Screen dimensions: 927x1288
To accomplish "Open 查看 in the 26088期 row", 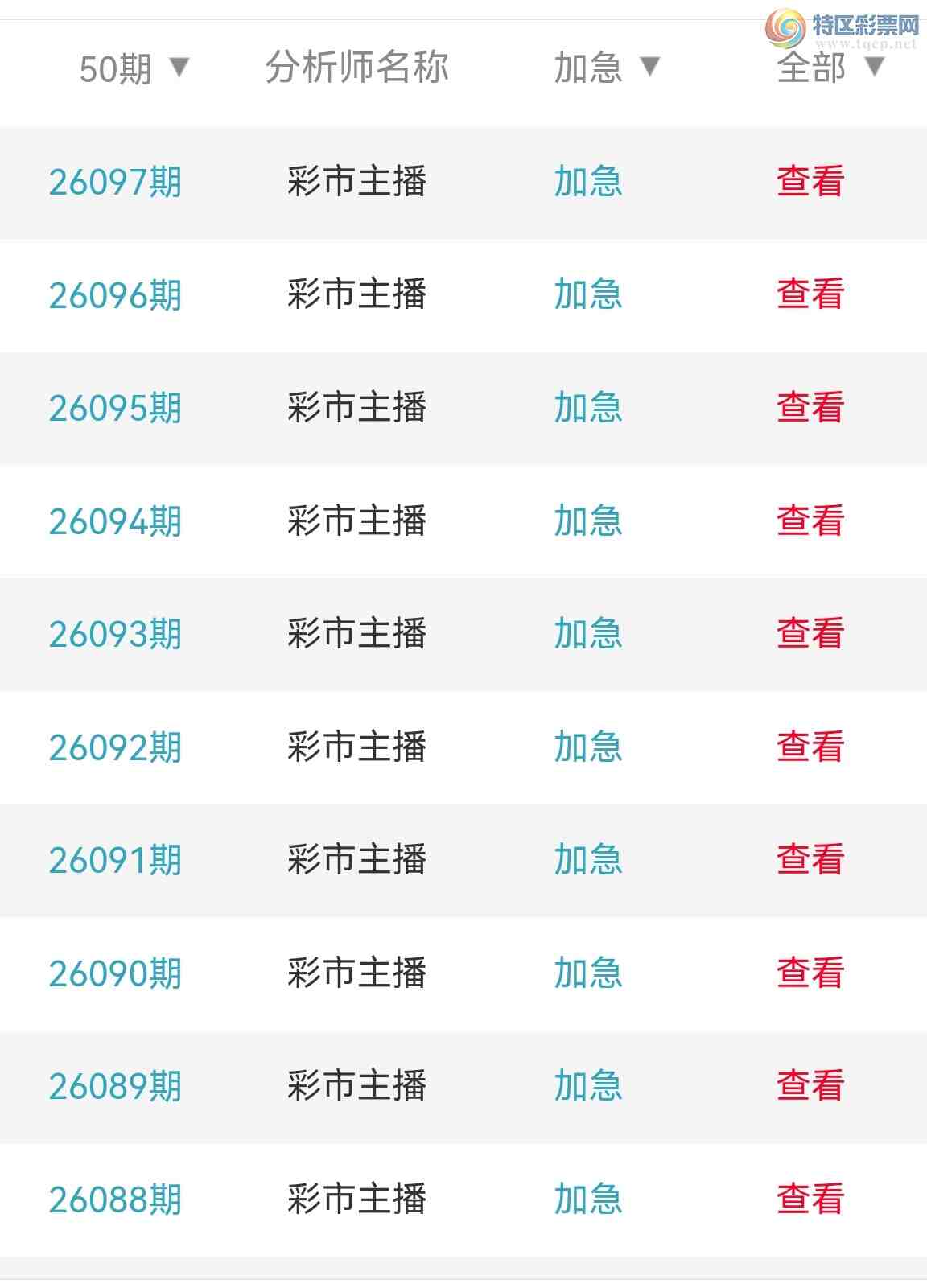I will click(x=810, y=1200).
